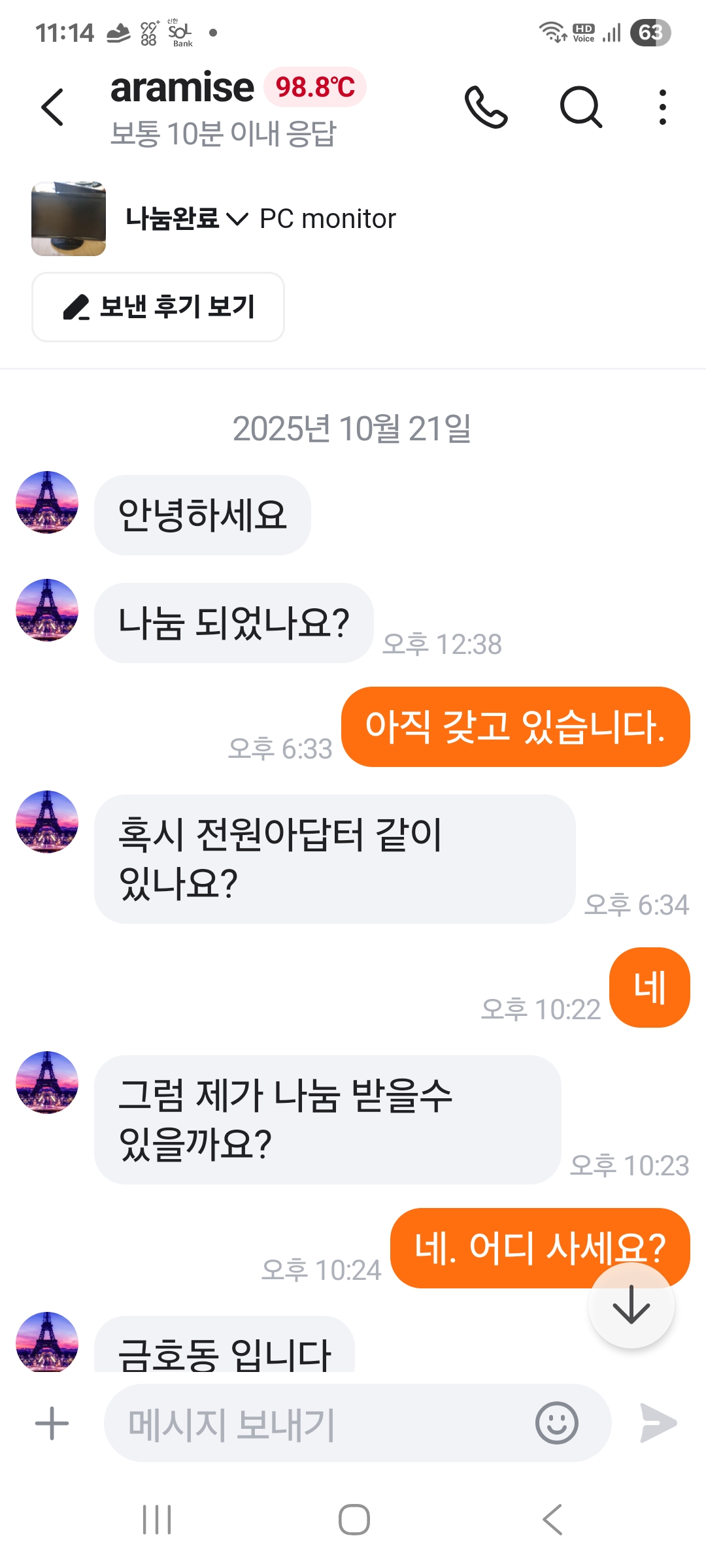
Task: Open the PC monitor listing thumbnail
Action: pos(69,219)
